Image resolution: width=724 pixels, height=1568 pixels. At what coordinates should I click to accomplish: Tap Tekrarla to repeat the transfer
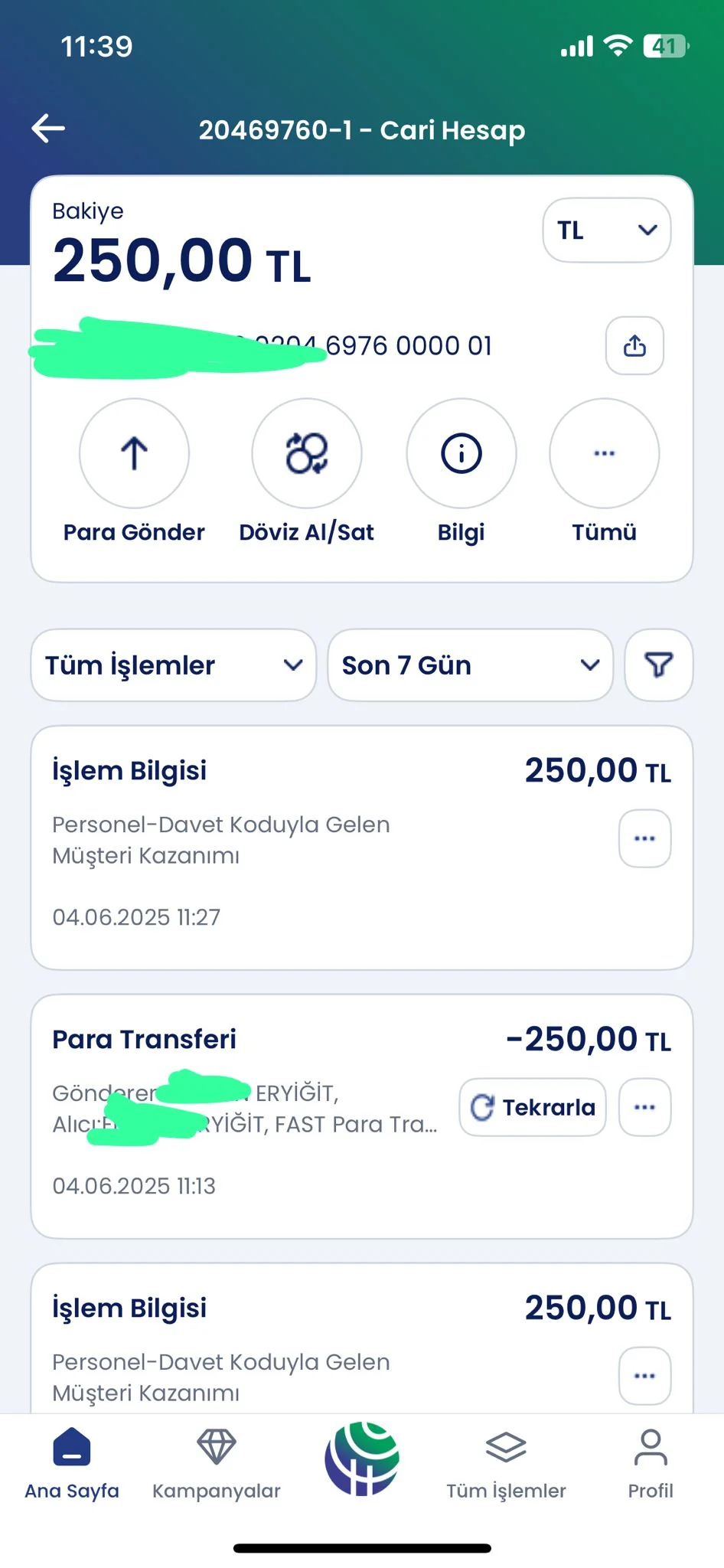point(533,1107)
